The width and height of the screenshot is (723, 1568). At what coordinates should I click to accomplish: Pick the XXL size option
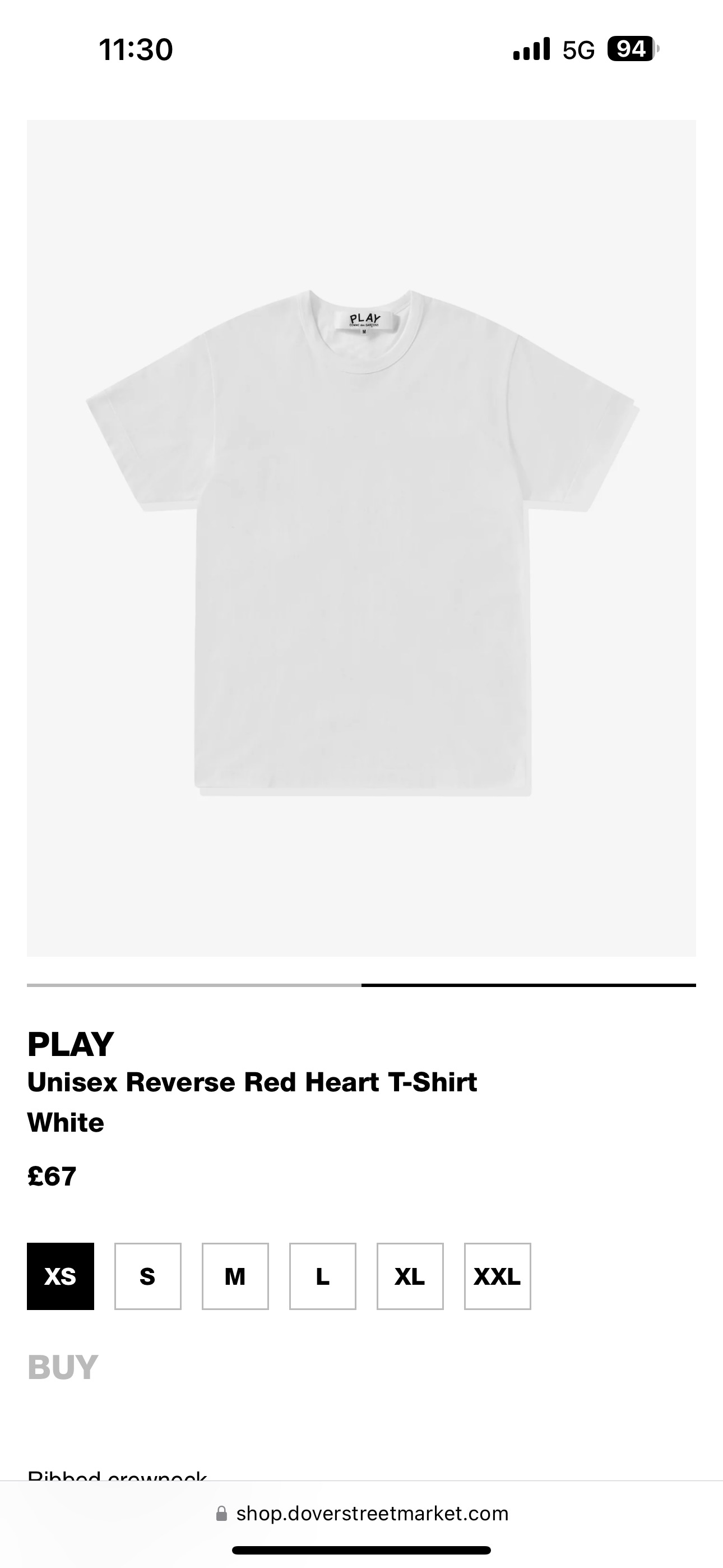pos(497,1276)
